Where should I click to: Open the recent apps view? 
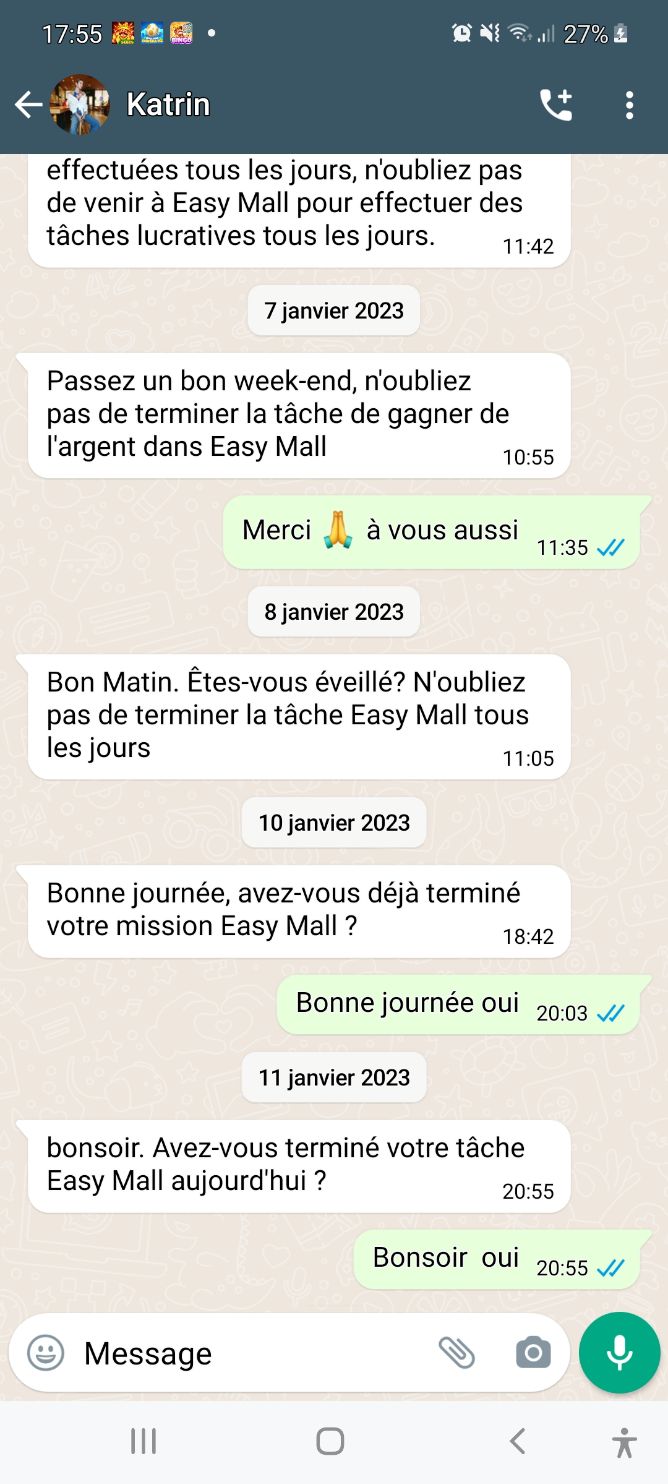point(143,1441)
